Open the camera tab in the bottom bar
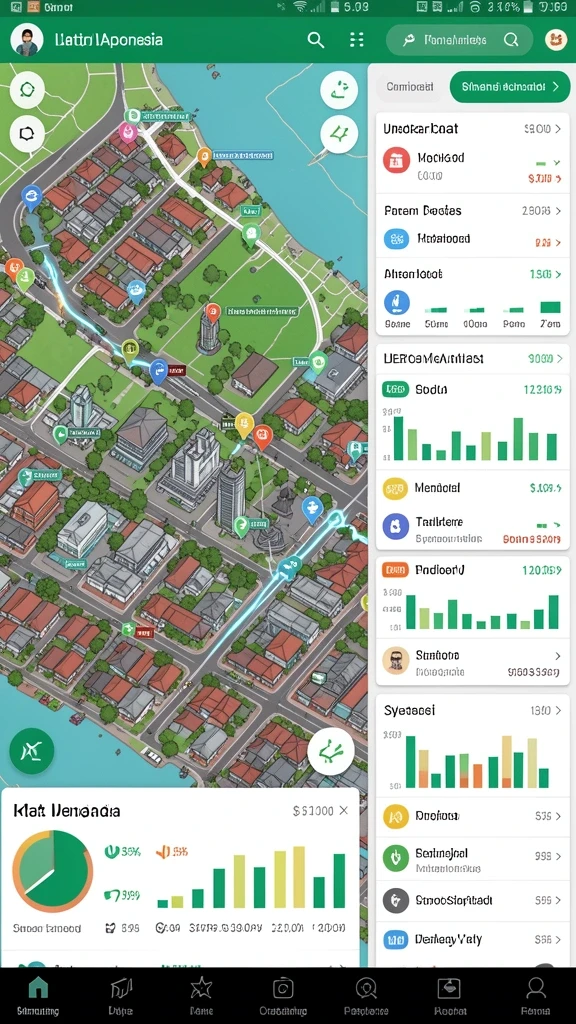The height and width of the screenshot is (1024, 576). click(283, 996)
